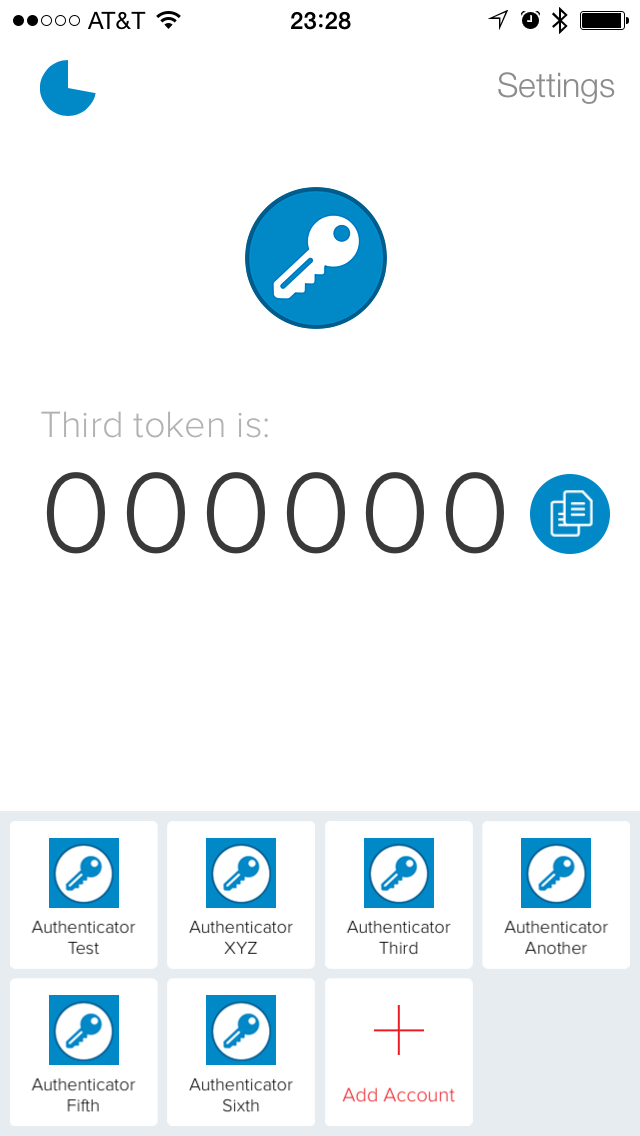
Task: Show token for Authenticator Sixth
Action: click(x=241, y=1052)
